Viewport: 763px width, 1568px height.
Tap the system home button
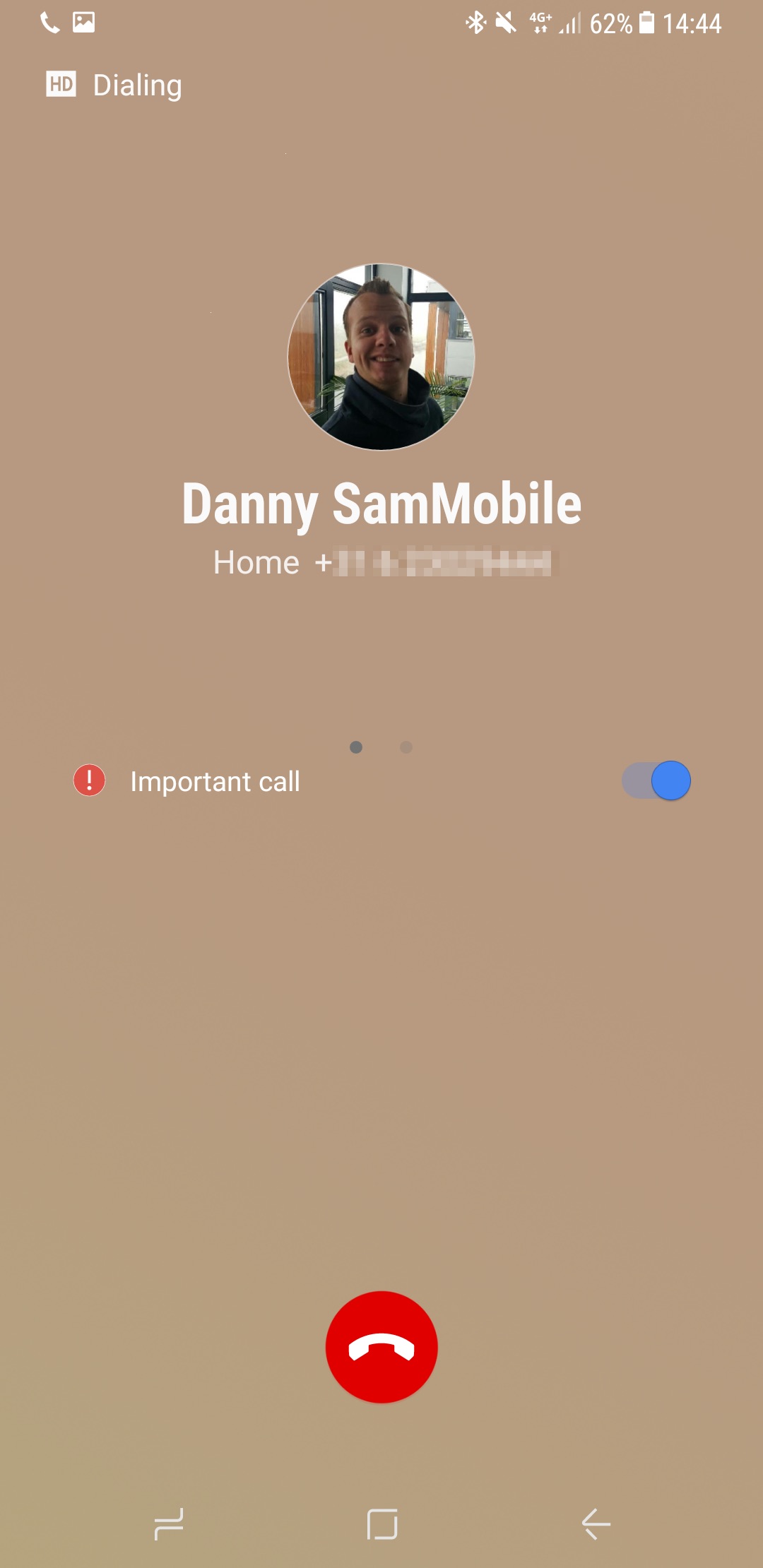pos(381,1524)
